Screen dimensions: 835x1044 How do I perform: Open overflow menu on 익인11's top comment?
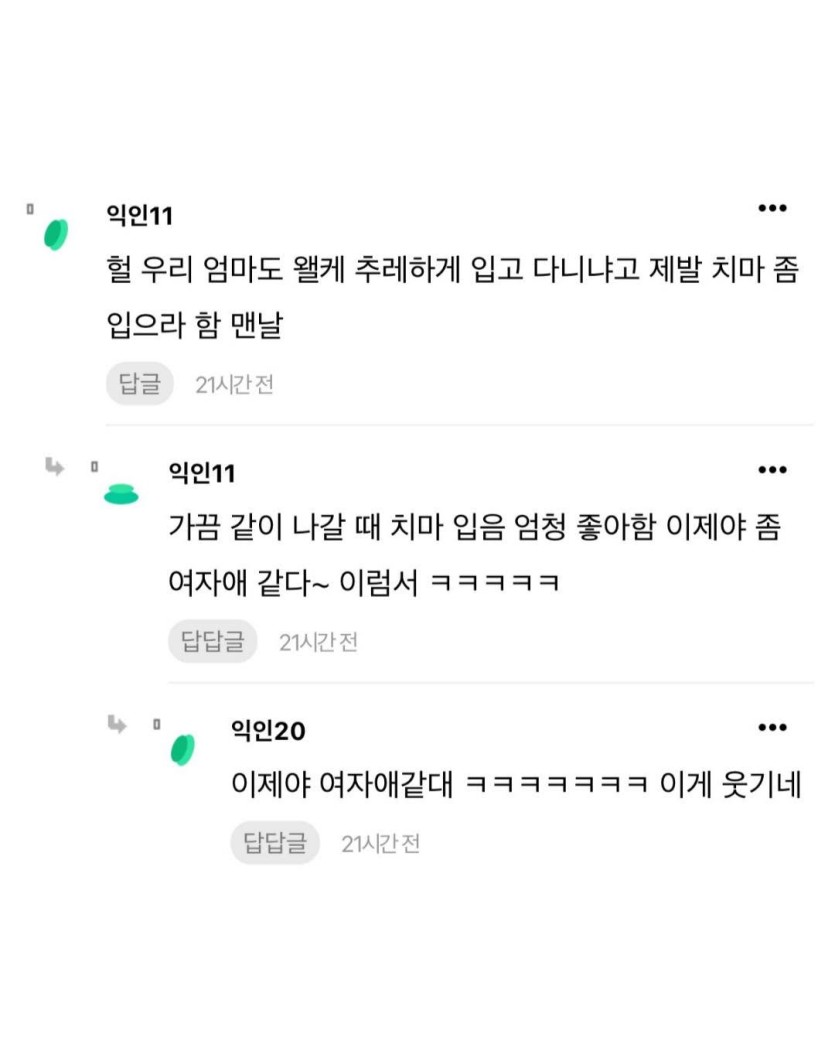click(x=772, y=209)
